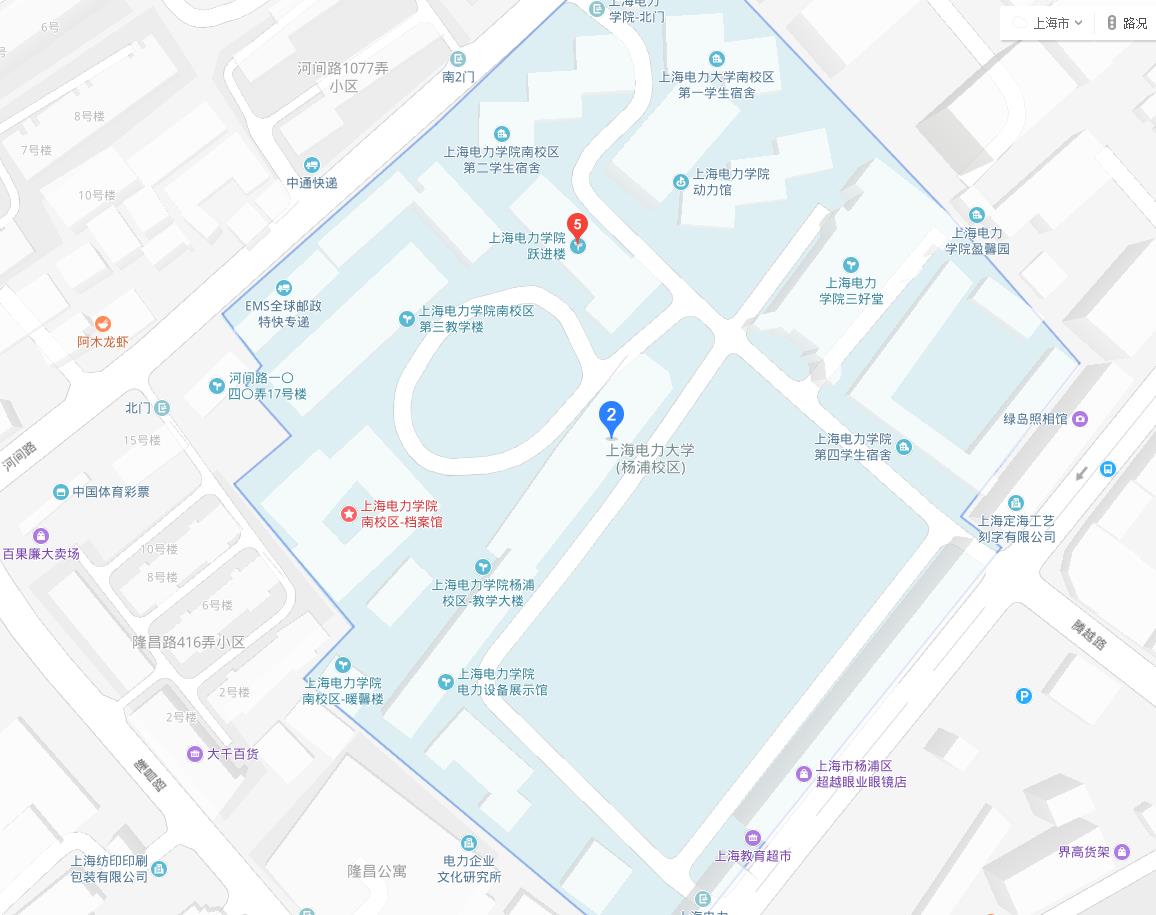Tap the 中国体育彩票 place icon
This screenshot has height=915, width=1156.
(x=62, y=492)
